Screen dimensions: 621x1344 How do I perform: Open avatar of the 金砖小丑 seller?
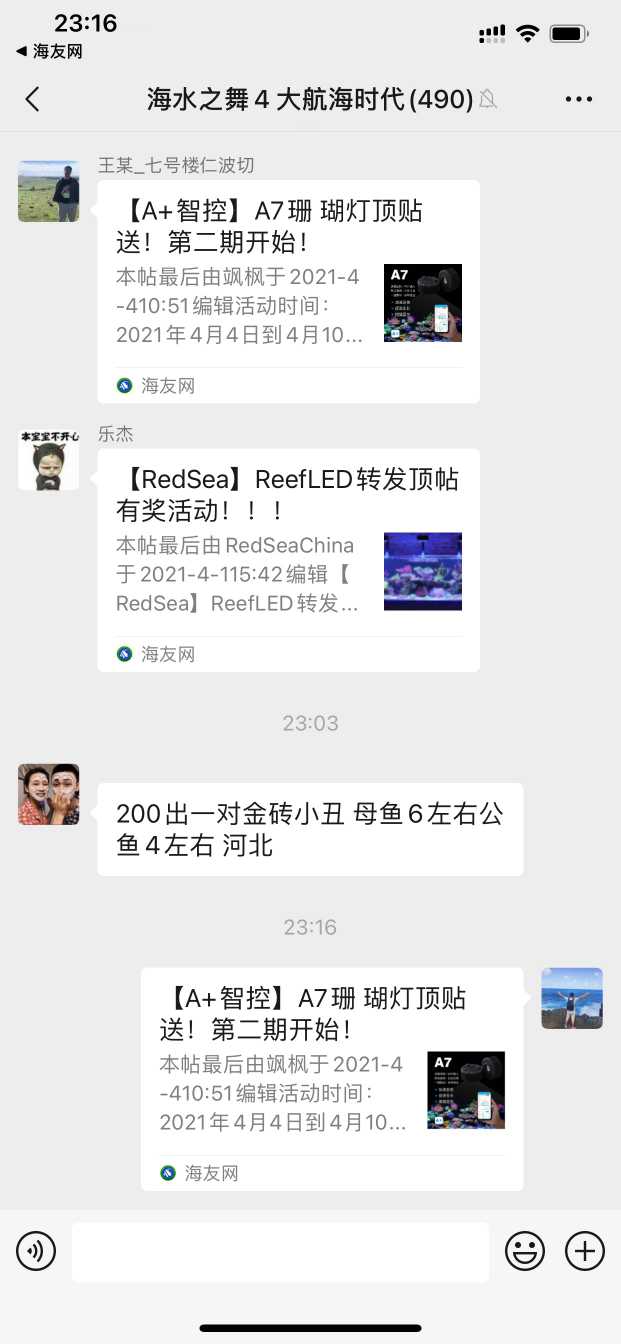point(49,794)
